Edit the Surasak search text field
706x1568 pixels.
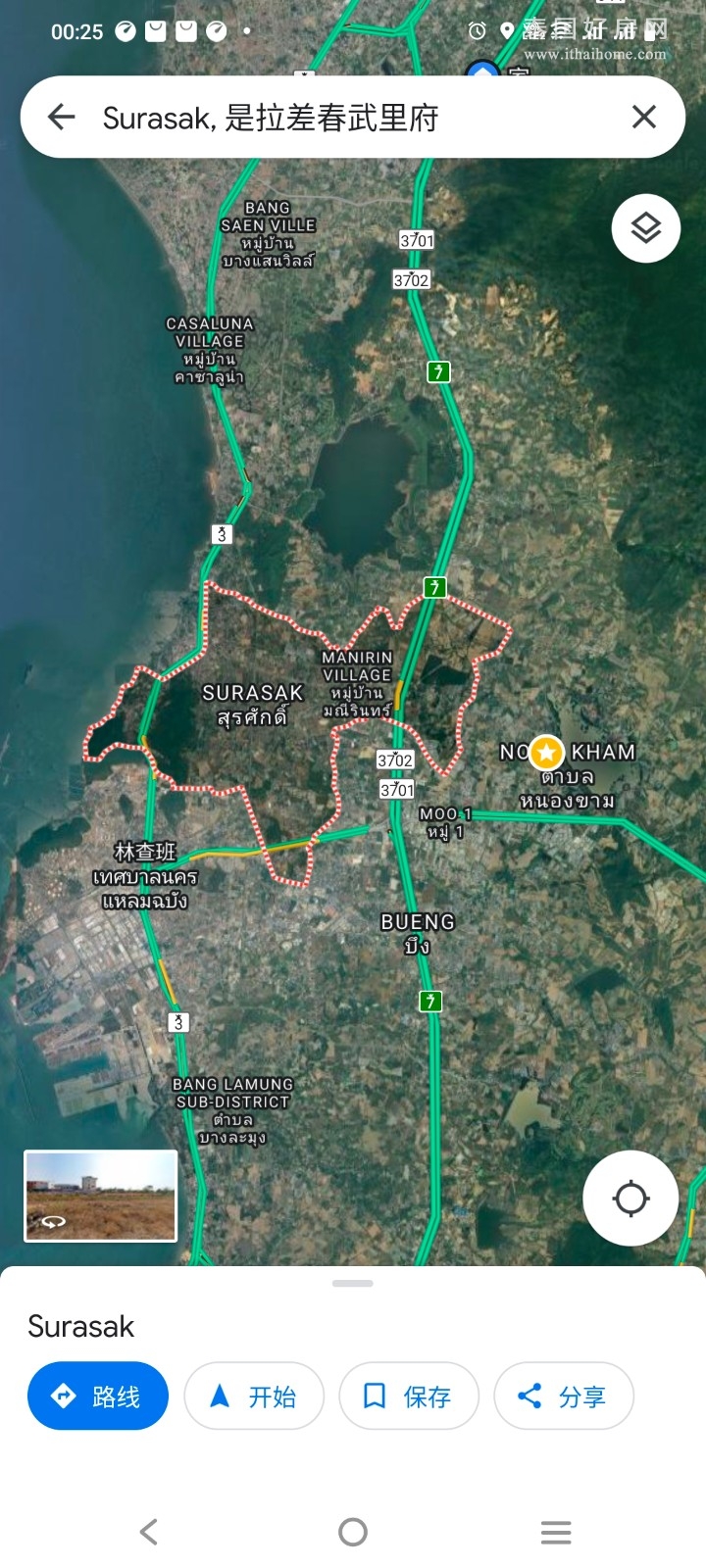pyautogui.click(x=353, y=118)
